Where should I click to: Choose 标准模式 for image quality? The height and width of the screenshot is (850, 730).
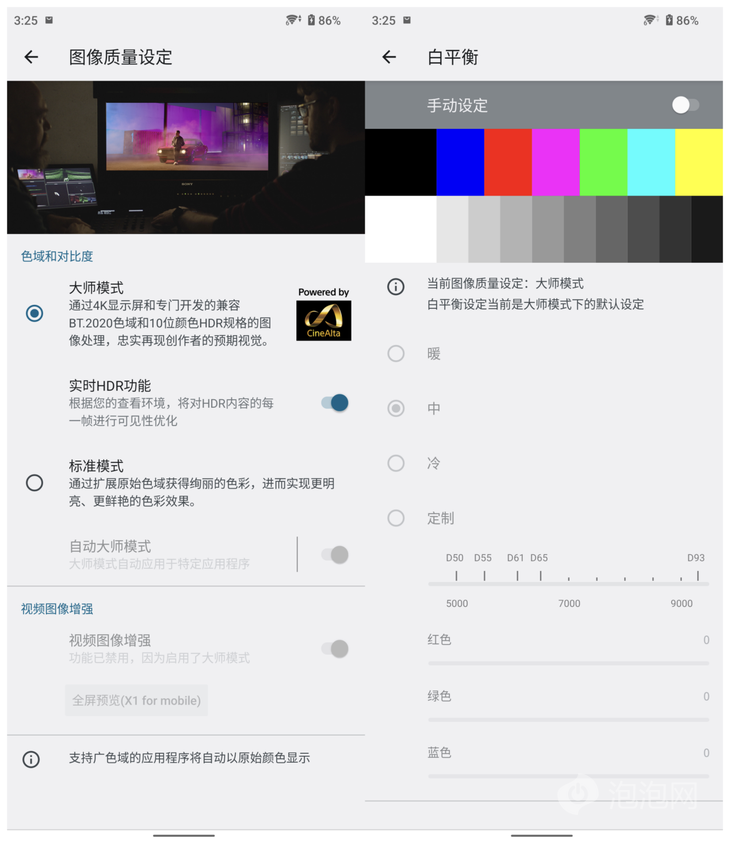pyautogui.click(x=35, y=483)
